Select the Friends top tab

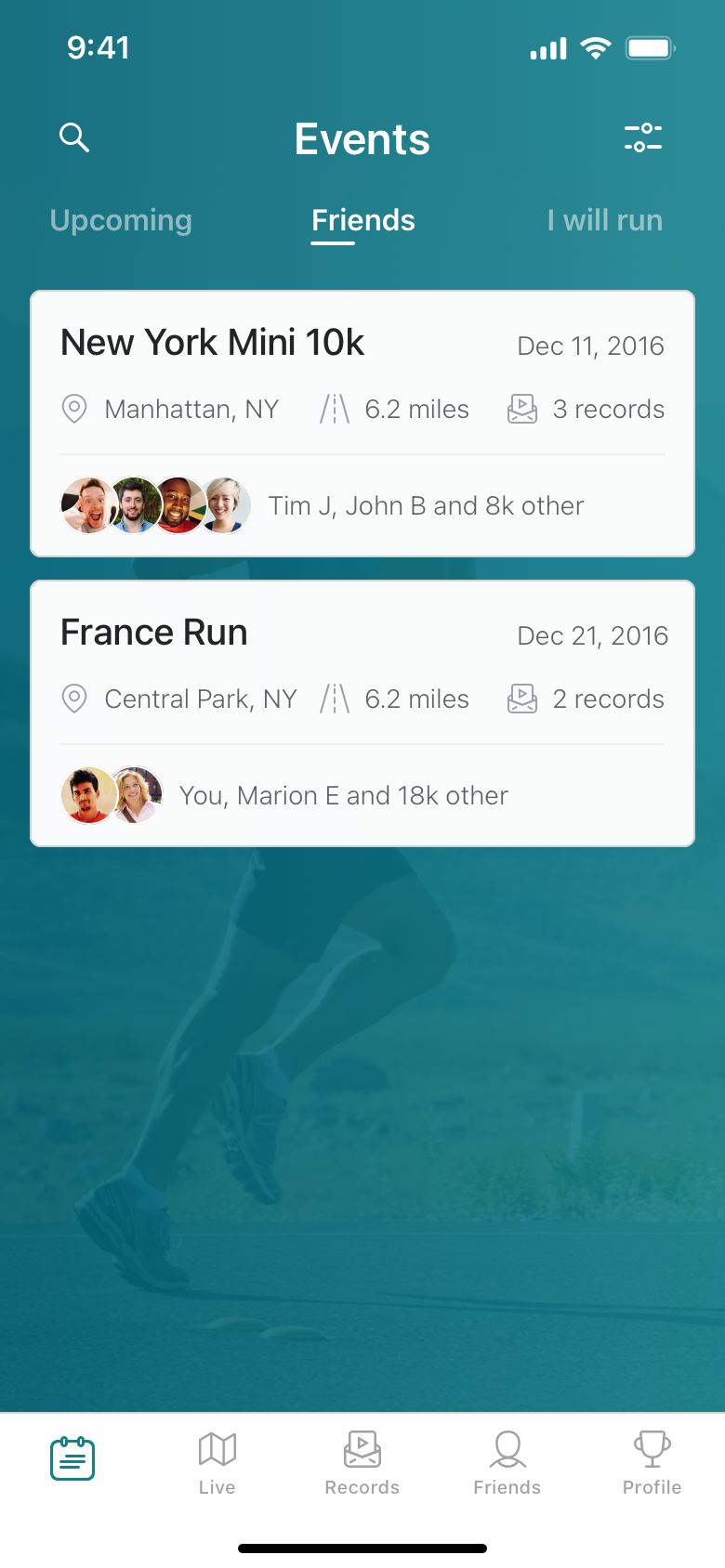(x=362, y=220)
